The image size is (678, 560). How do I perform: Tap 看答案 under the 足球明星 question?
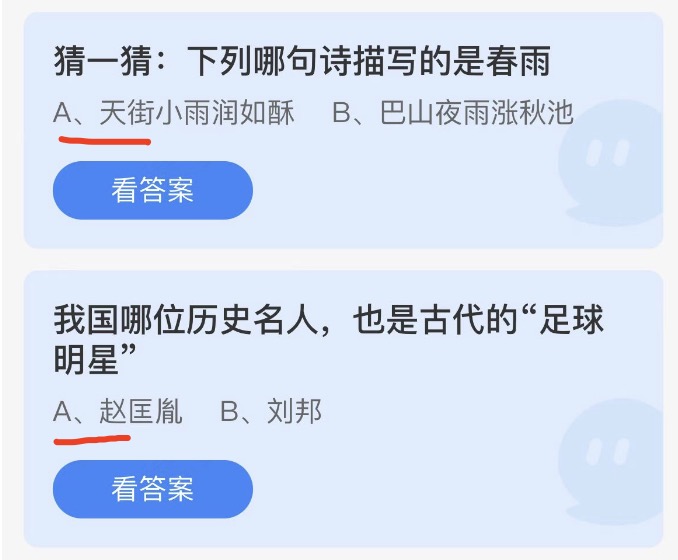152,489
